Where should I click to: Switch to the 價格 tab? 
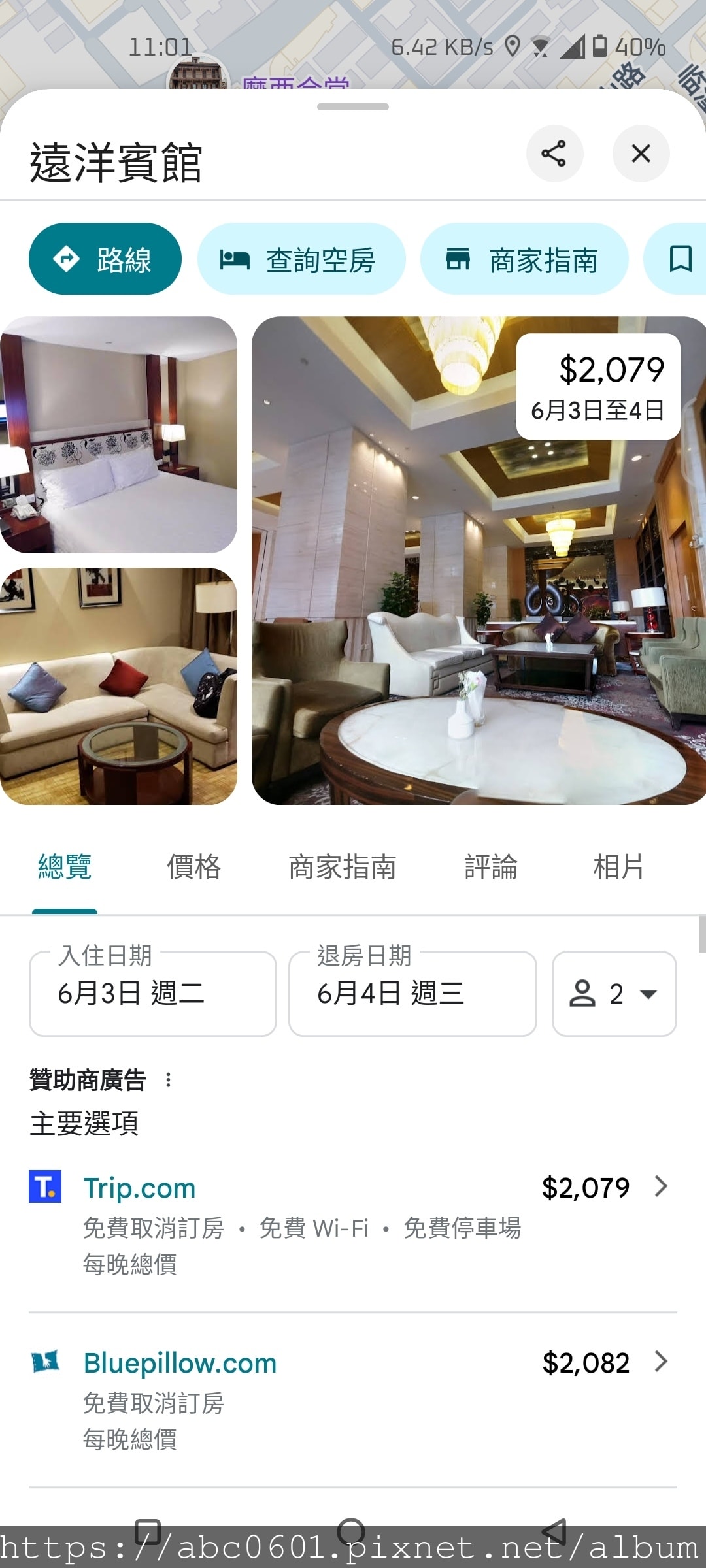point(193,868)
